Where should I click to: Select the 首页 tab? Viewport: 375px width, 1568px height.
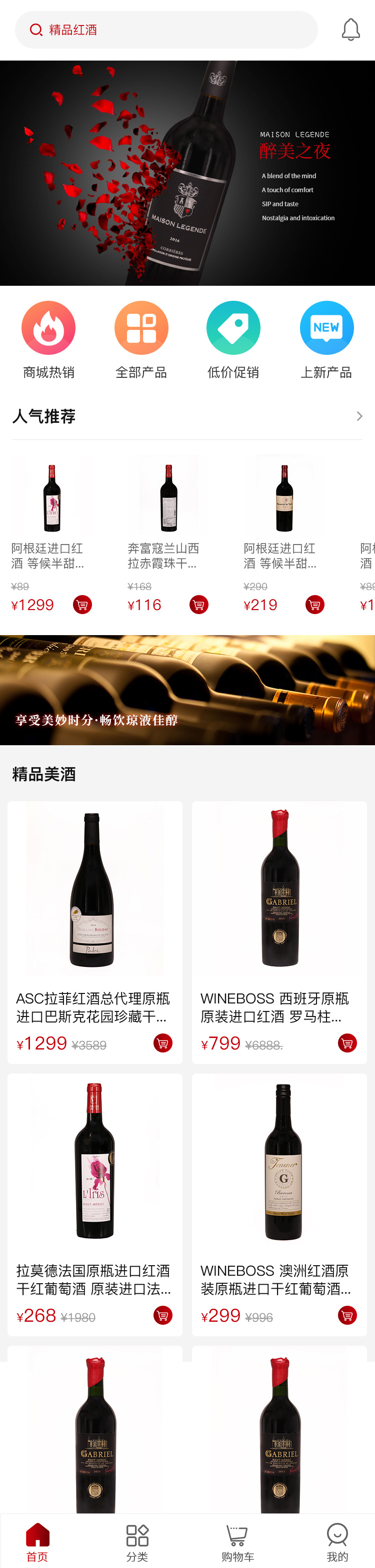click(37, 1542)
